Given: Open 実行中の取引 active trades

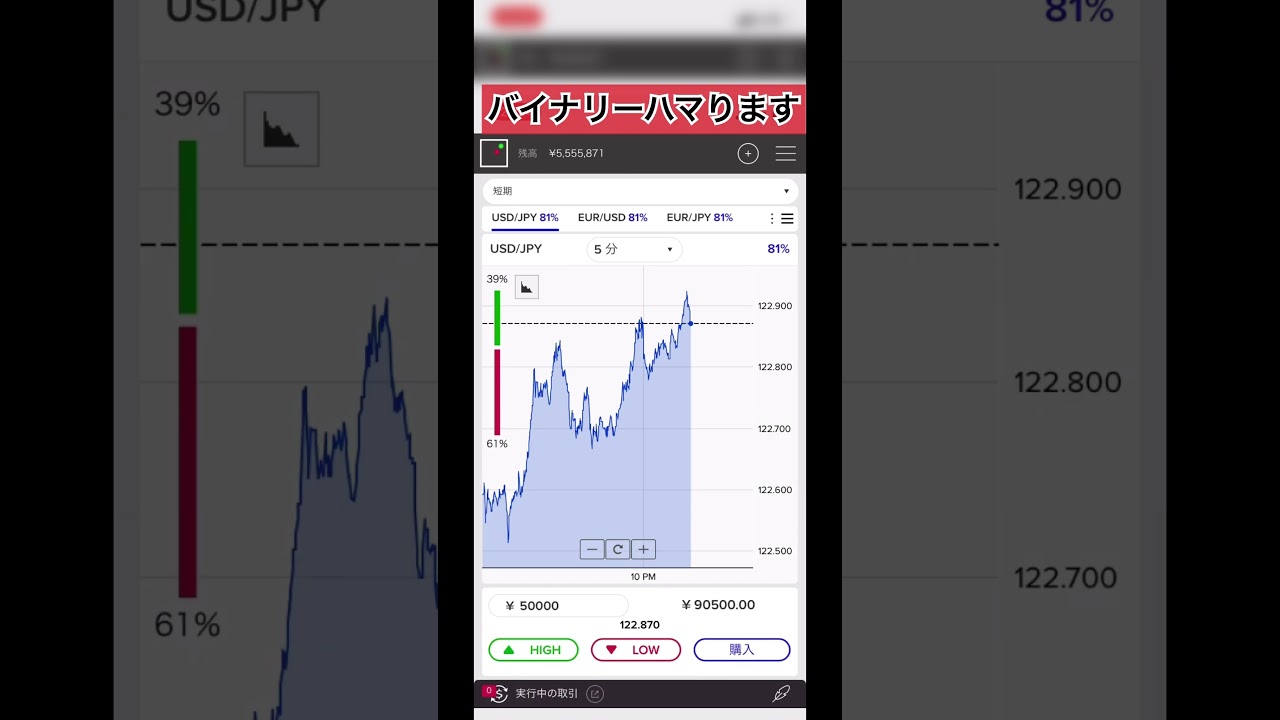Looking at the screenshot, I should 546,694.
